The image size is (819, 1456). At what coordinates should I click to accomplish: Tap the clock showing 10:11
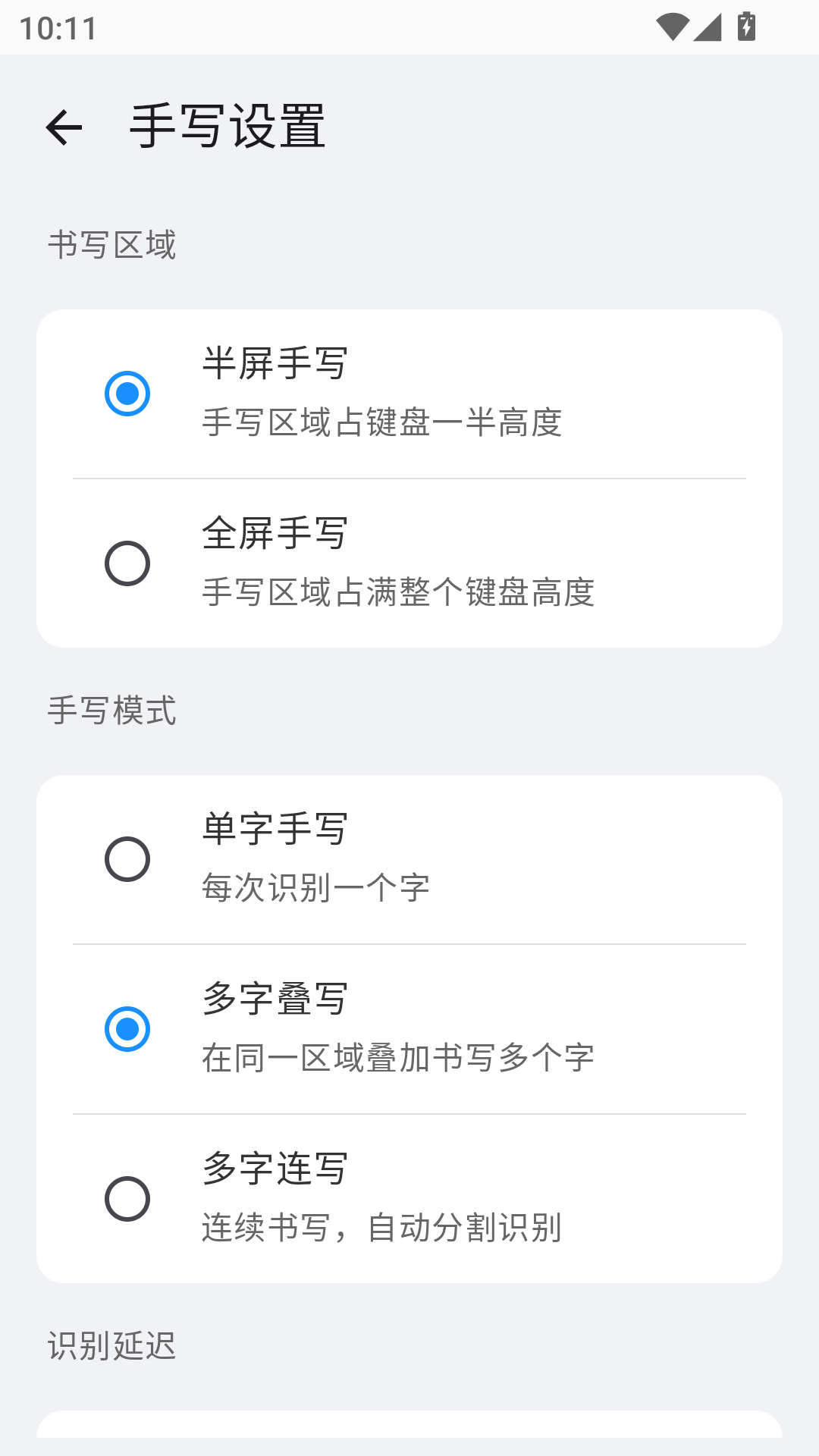pyautogui.click(x=57, y=27)
